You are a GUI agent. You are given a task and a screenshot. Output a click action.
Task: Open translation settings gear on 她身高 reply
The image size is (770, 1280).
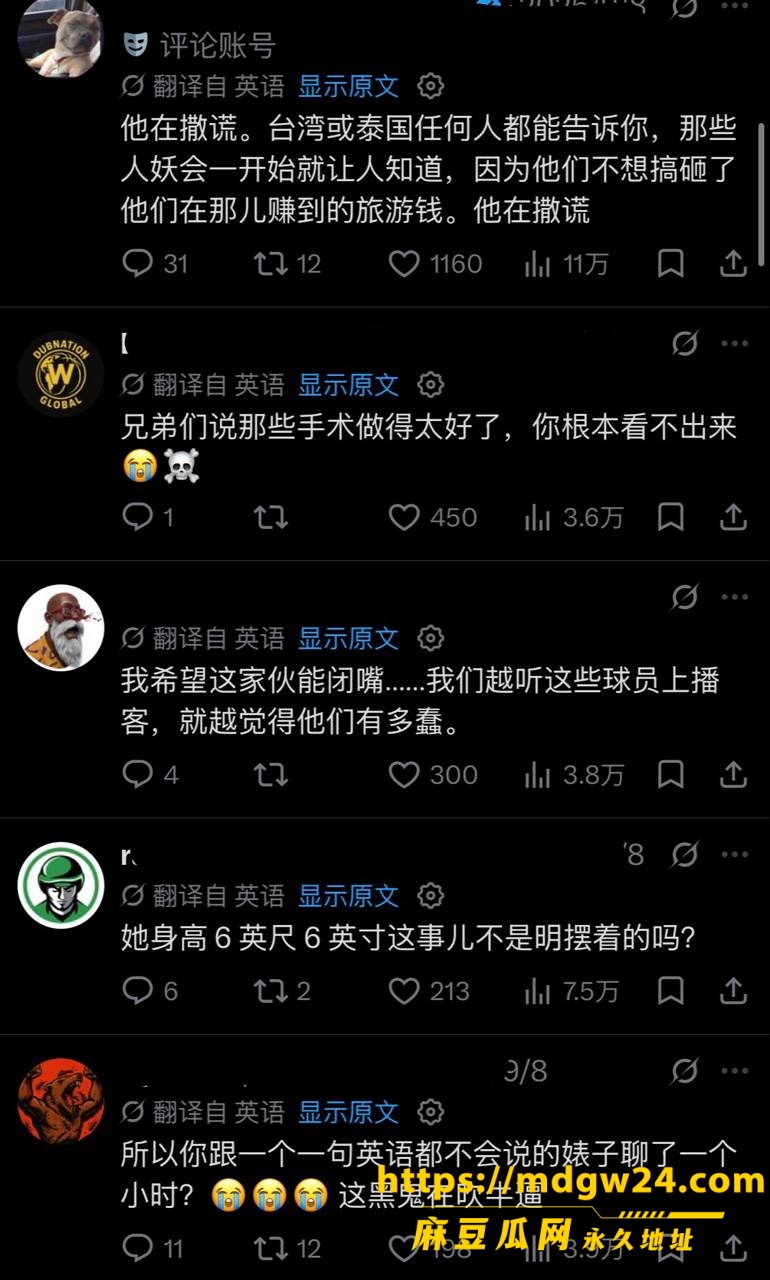(430, 895)
